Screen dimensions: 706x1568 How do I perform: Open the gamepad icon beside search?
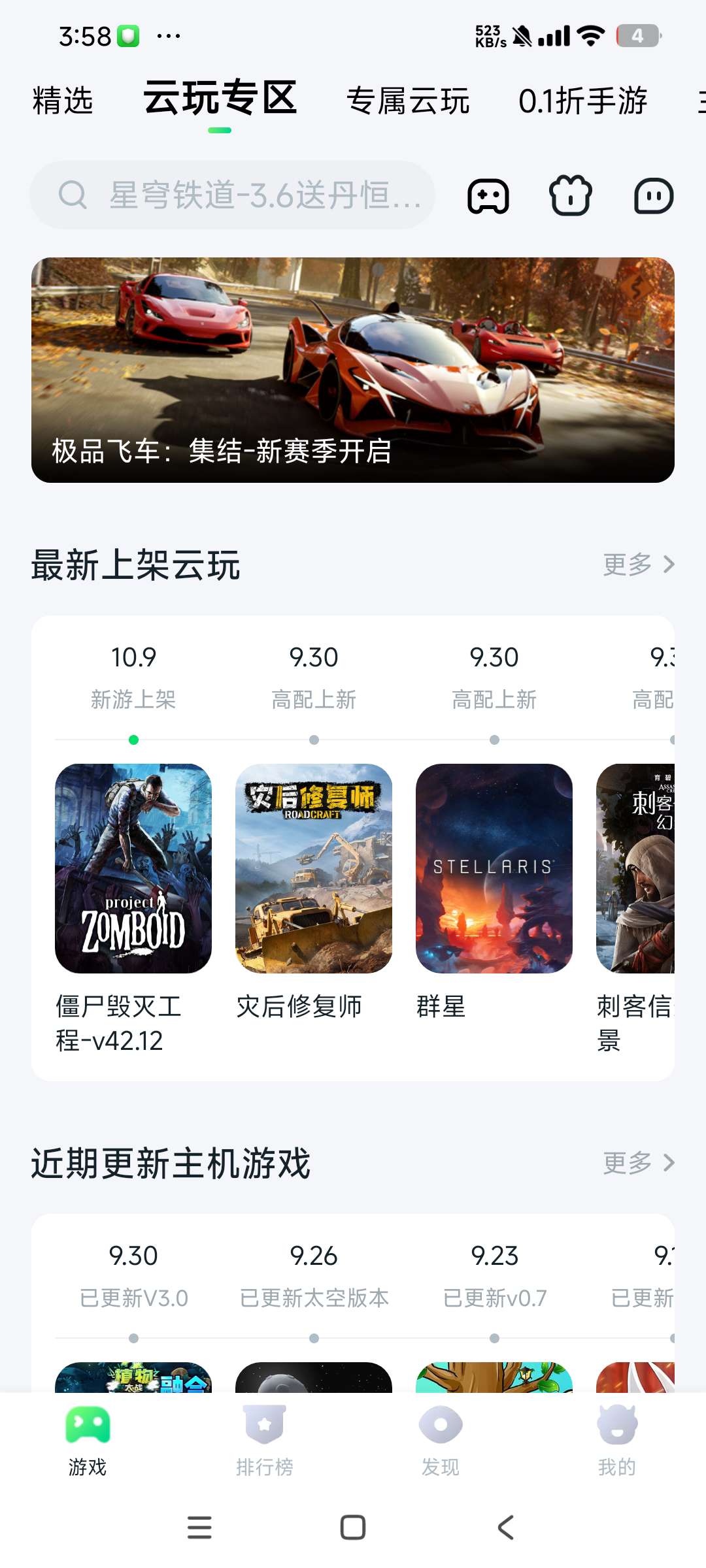tap(488, 196)
